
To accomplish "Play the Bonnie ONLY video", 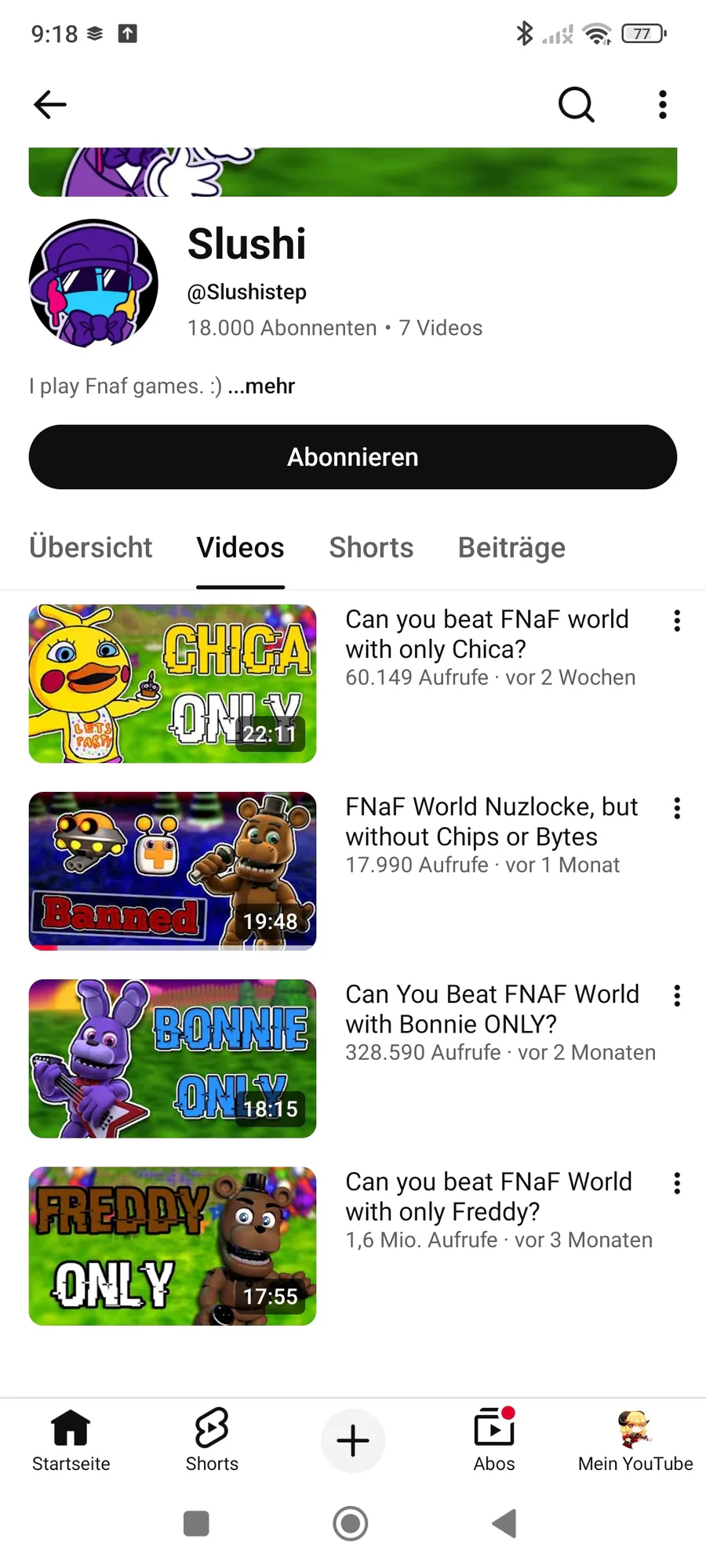I will 173,1058.
